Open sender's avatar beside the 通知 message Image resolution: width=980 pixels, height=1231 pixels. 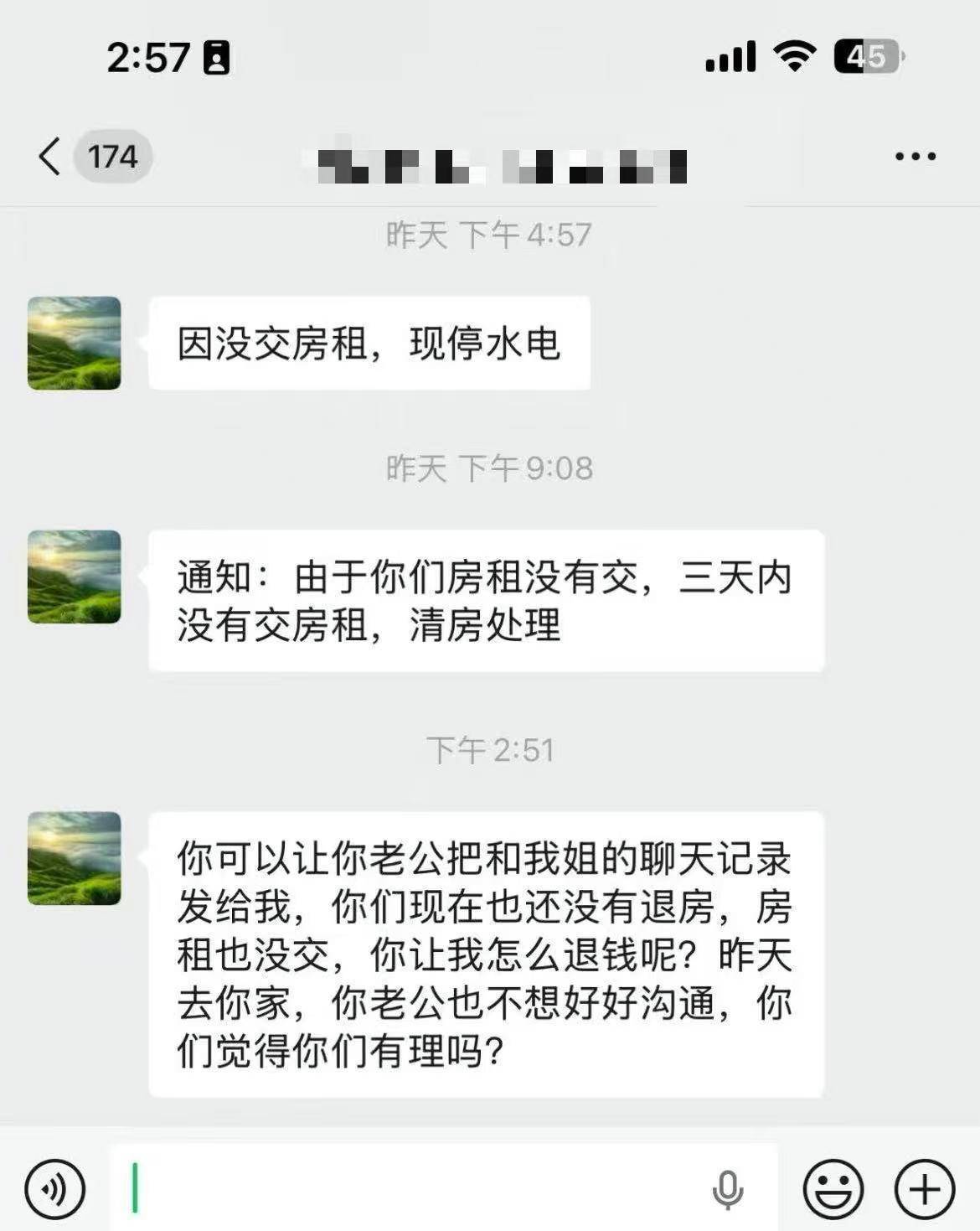75,577
